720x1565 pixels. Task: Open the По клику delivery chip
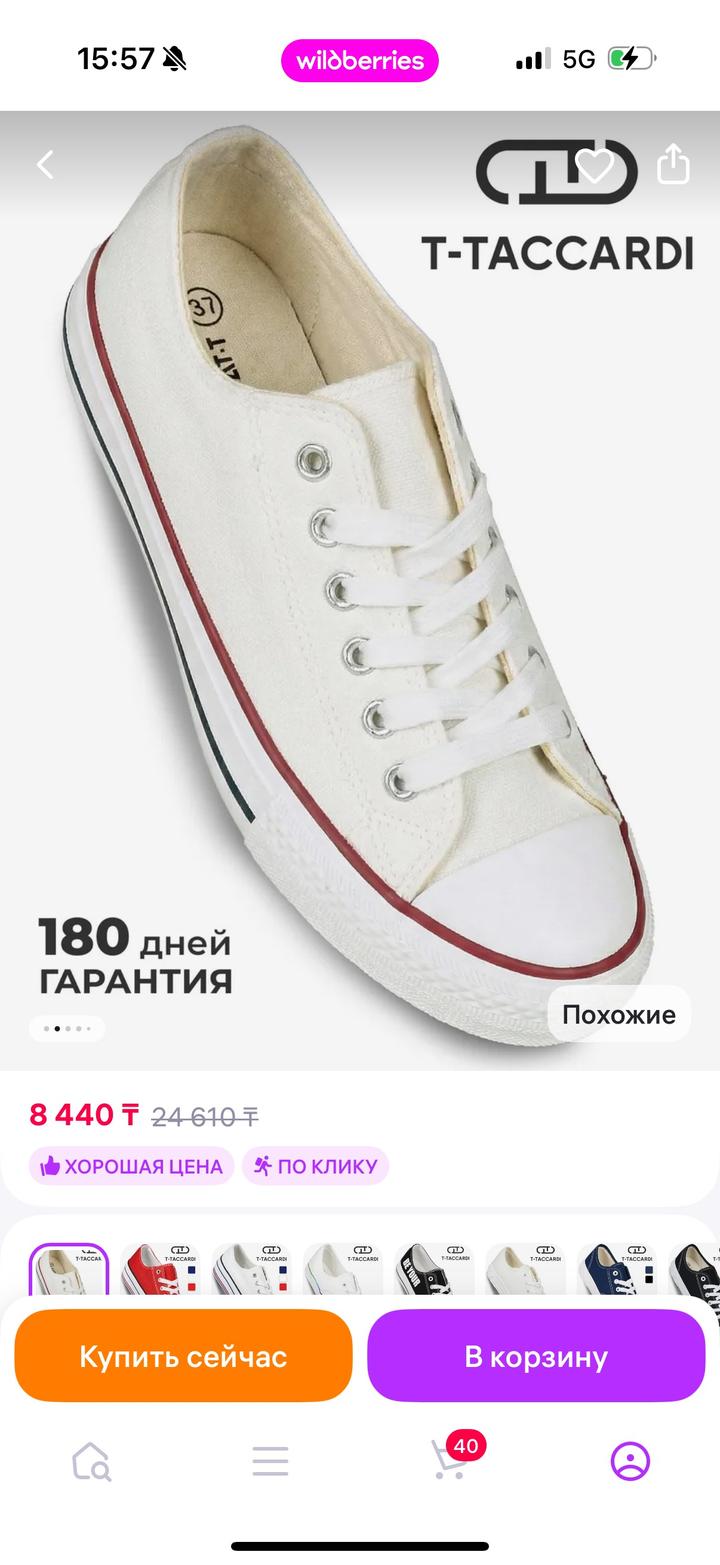tap(315, 1166)
